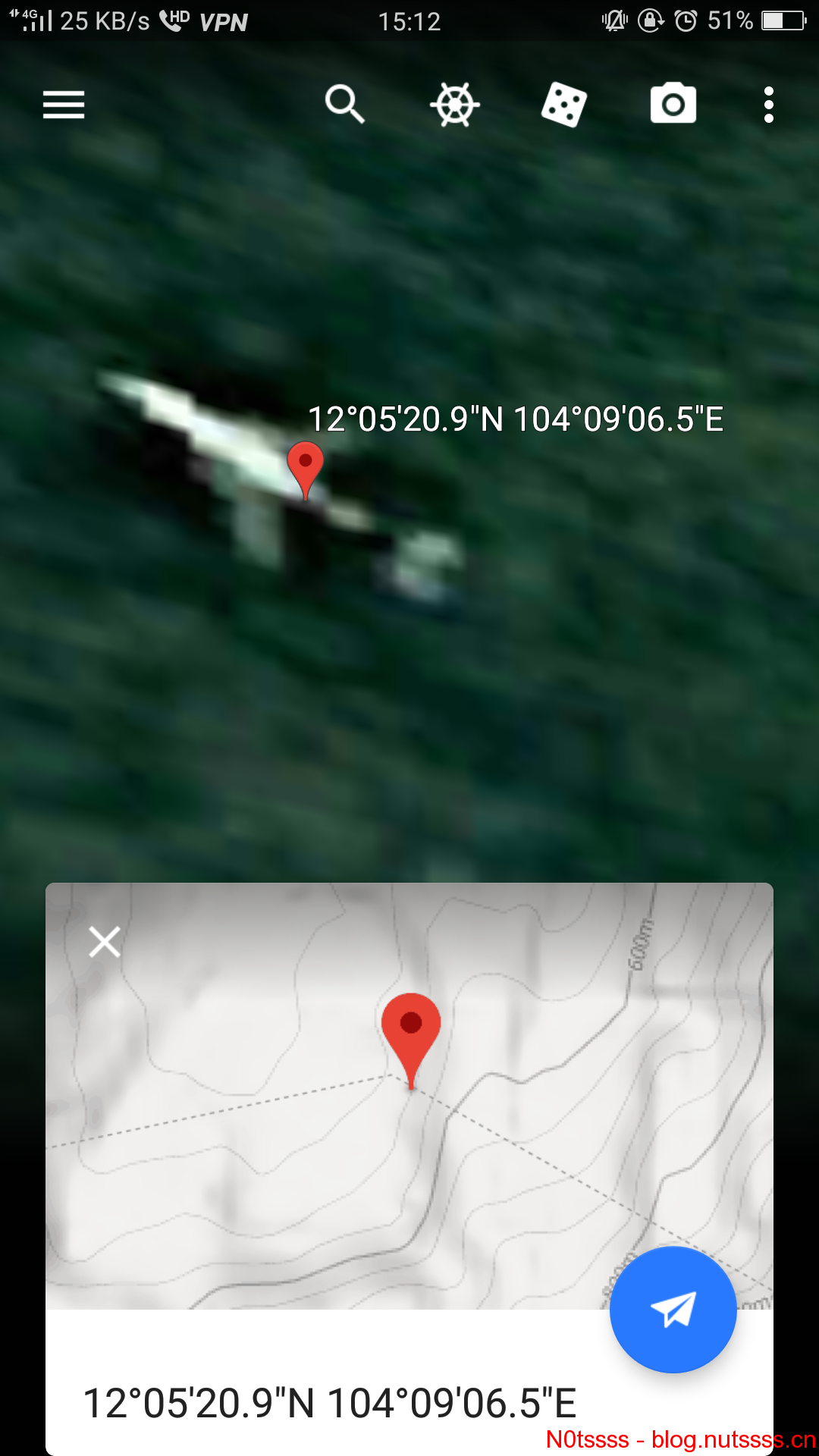This screenshot has width=819, height=1456.
Task: Open the three-dot overflow menu
Action: [x=769, y=105]
